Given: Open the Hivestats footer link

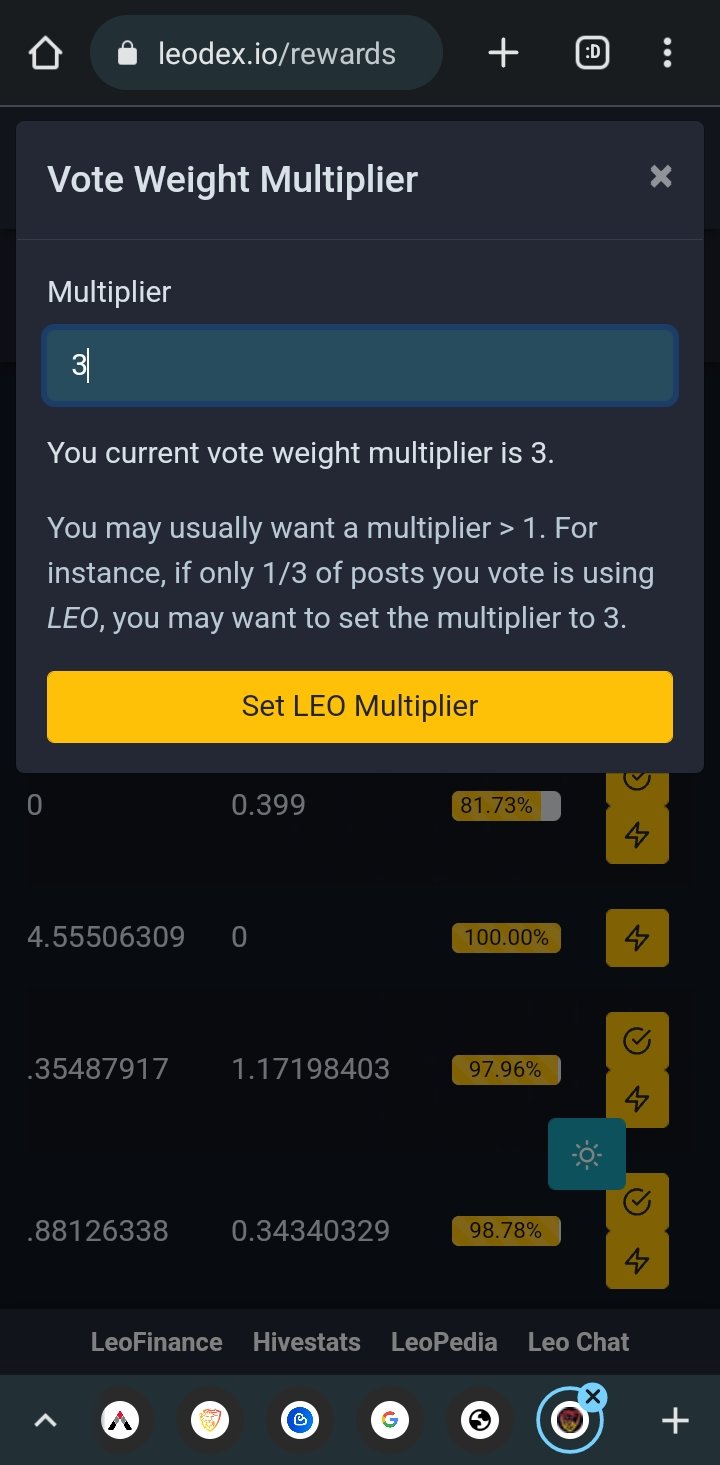Looking at the screenshot, I should click(x=306, y=1342).
